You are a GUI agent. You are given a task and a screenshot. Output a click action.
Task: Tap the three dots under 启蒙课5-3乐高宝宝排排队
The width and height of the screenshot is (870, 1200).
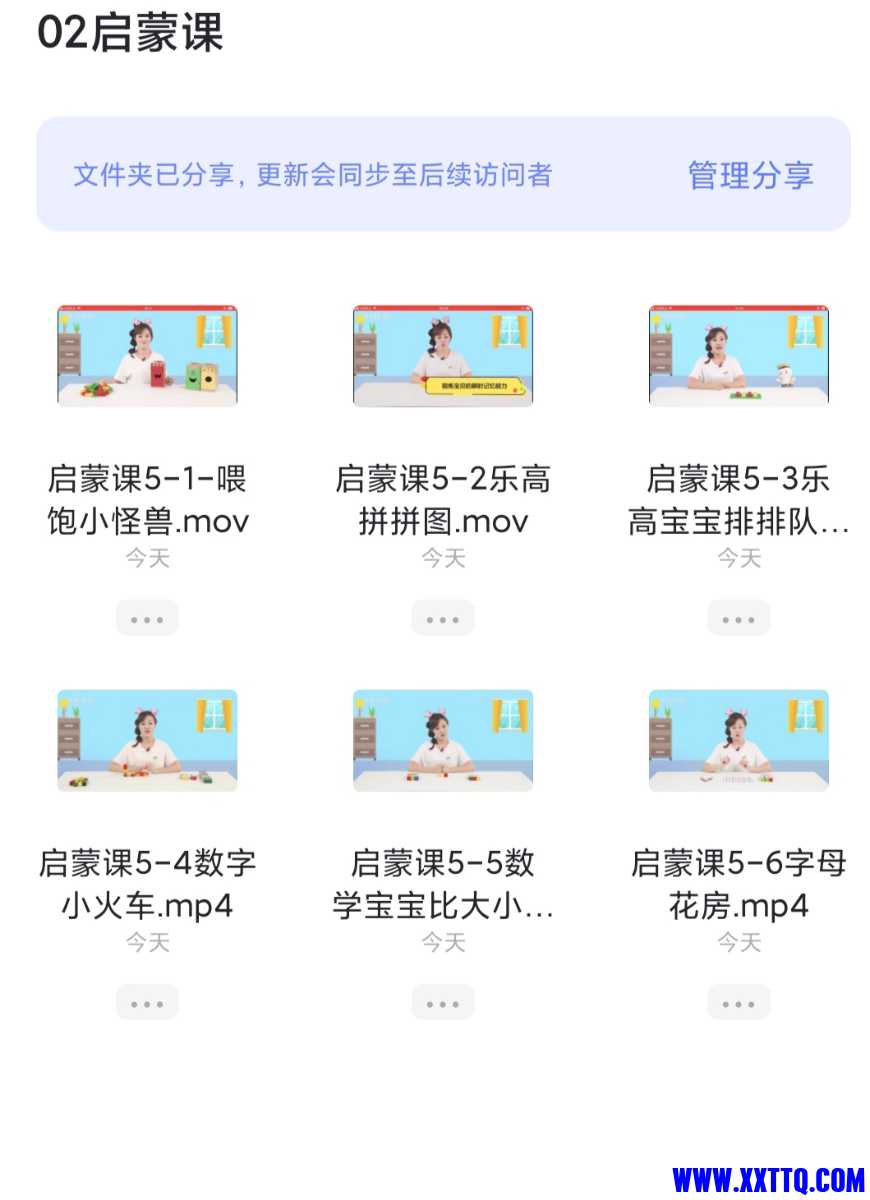pos(739,619)
